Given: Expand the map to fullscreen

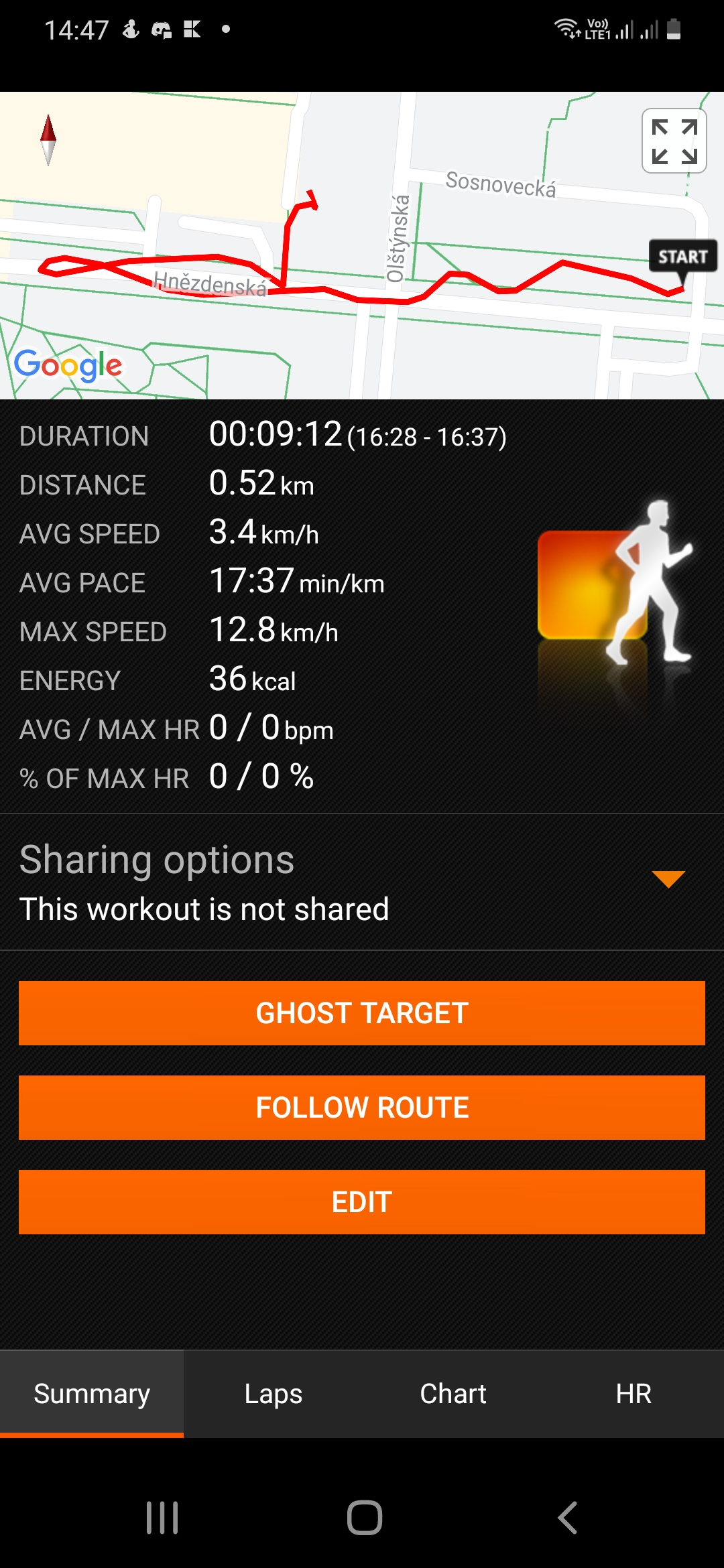Looking at the screenshot, I should click(674, 141).
